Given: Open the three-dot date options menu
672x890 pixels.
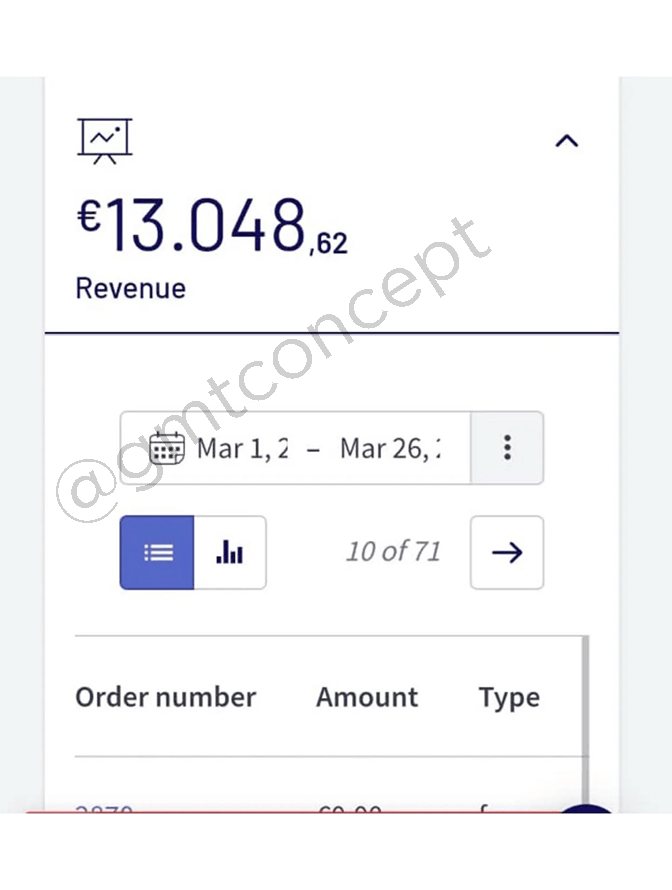Looking at the screenshot, I should pyautogui.click(x=507, y=448).
